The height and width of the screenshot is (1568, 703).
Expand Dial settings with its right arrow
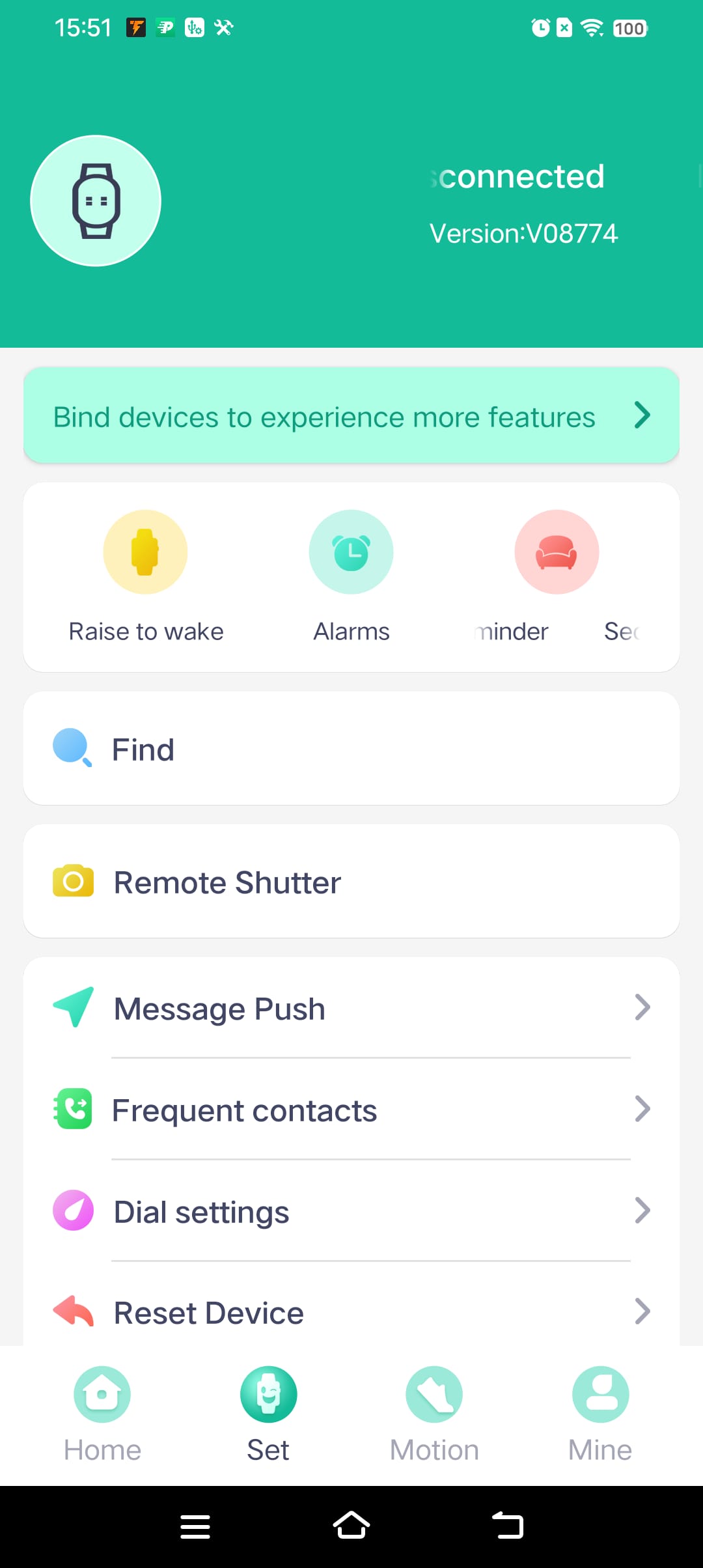tap(642, 1211)
